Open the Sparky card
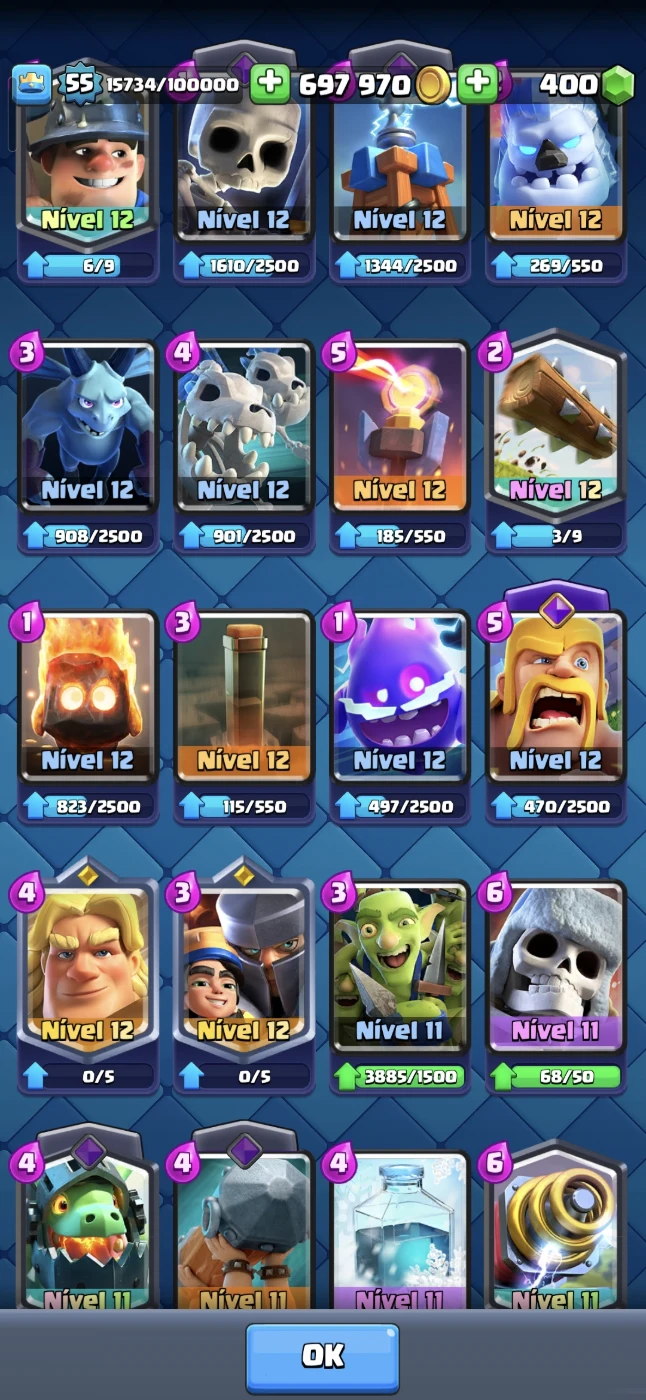 (x=556, y=1230)
